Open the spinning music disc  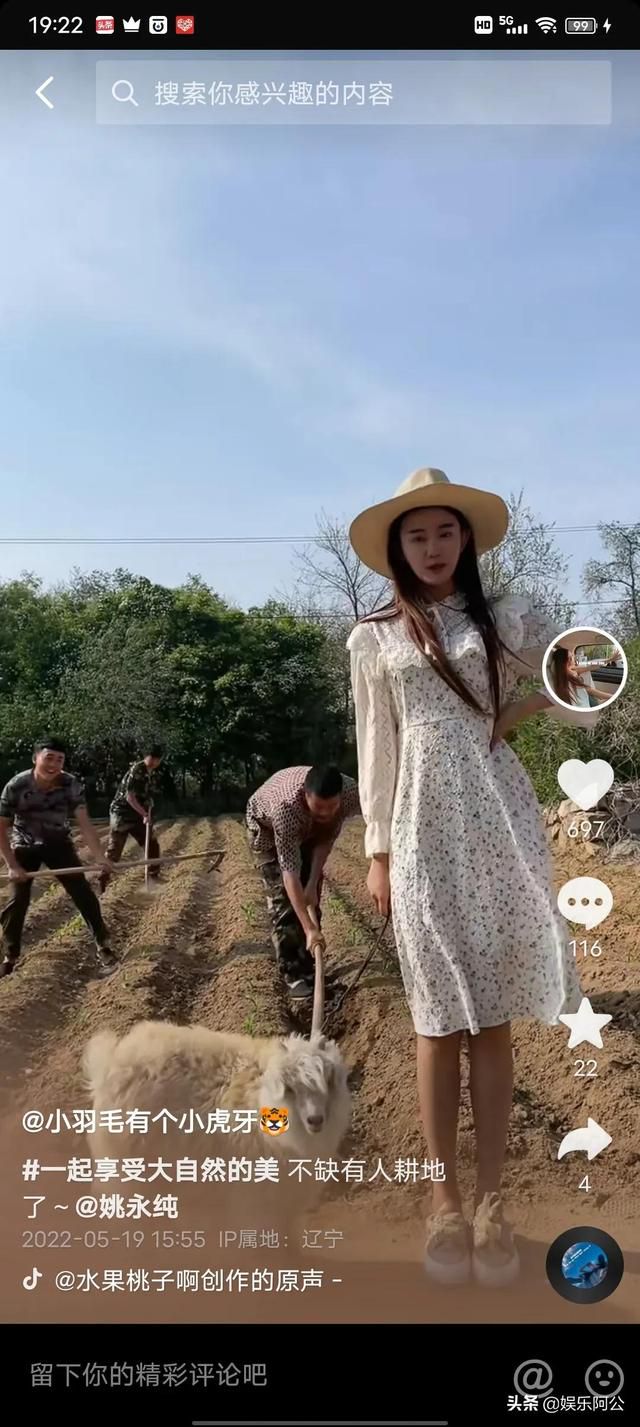[585, 1264]
